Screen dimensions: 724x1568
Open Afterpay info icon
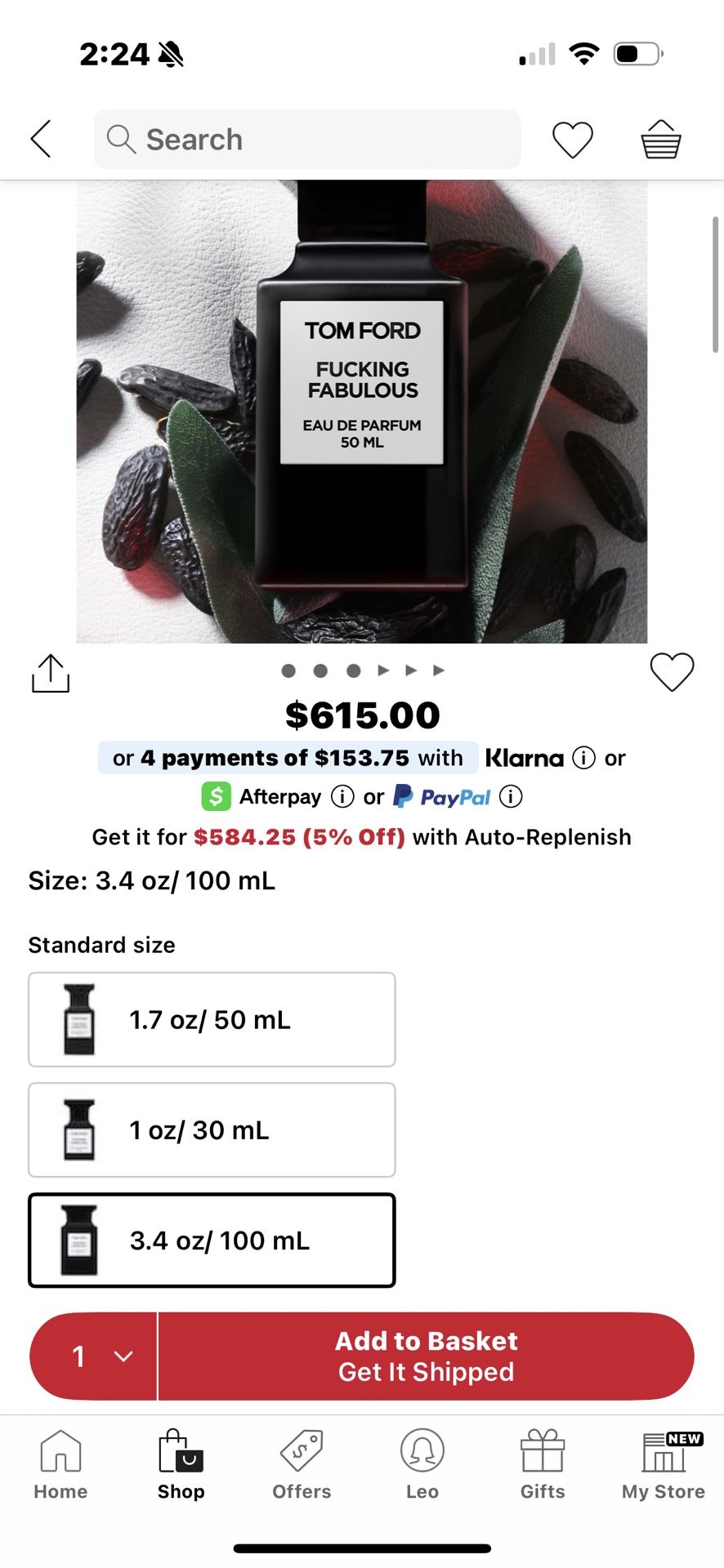tap(342, 796)
